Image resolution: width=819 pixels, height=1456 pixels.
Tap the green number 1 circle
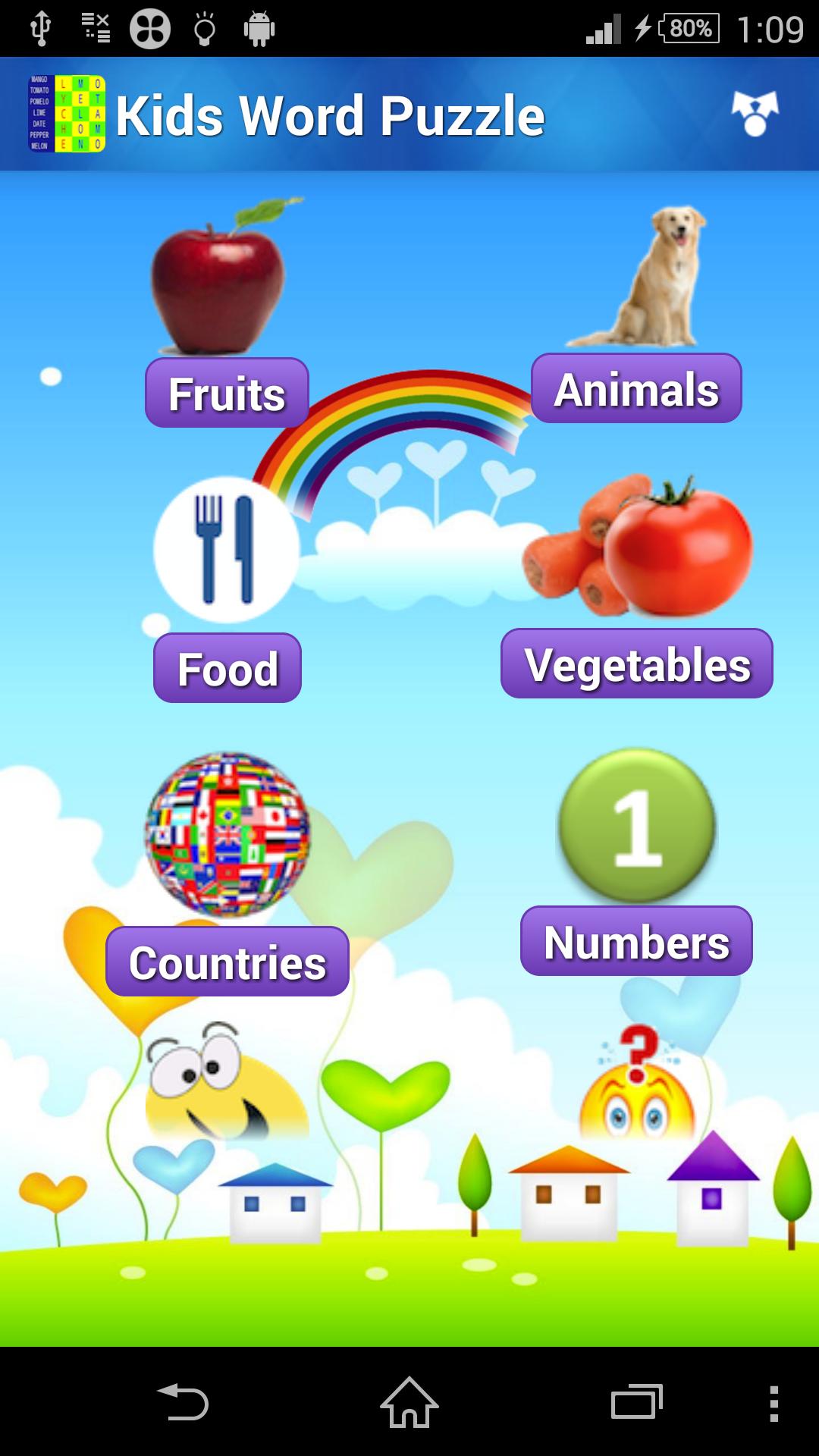click(x=637, y=827)
